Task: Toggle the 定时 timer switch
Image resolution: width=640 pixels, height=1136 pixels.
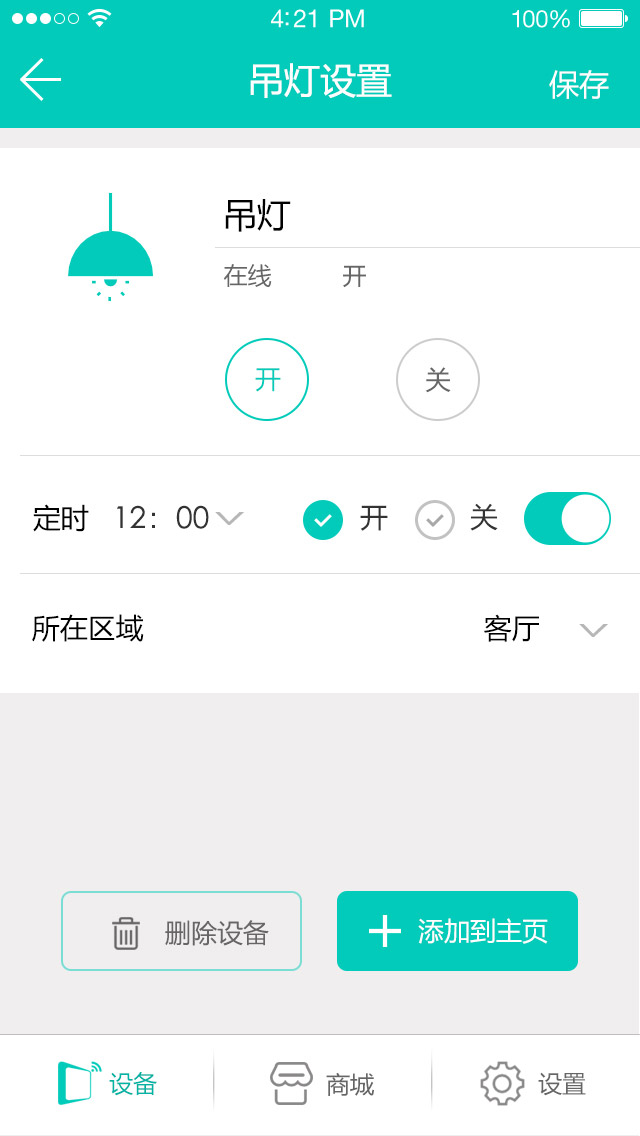Action: pyautogui.click(x=567, y=518)
